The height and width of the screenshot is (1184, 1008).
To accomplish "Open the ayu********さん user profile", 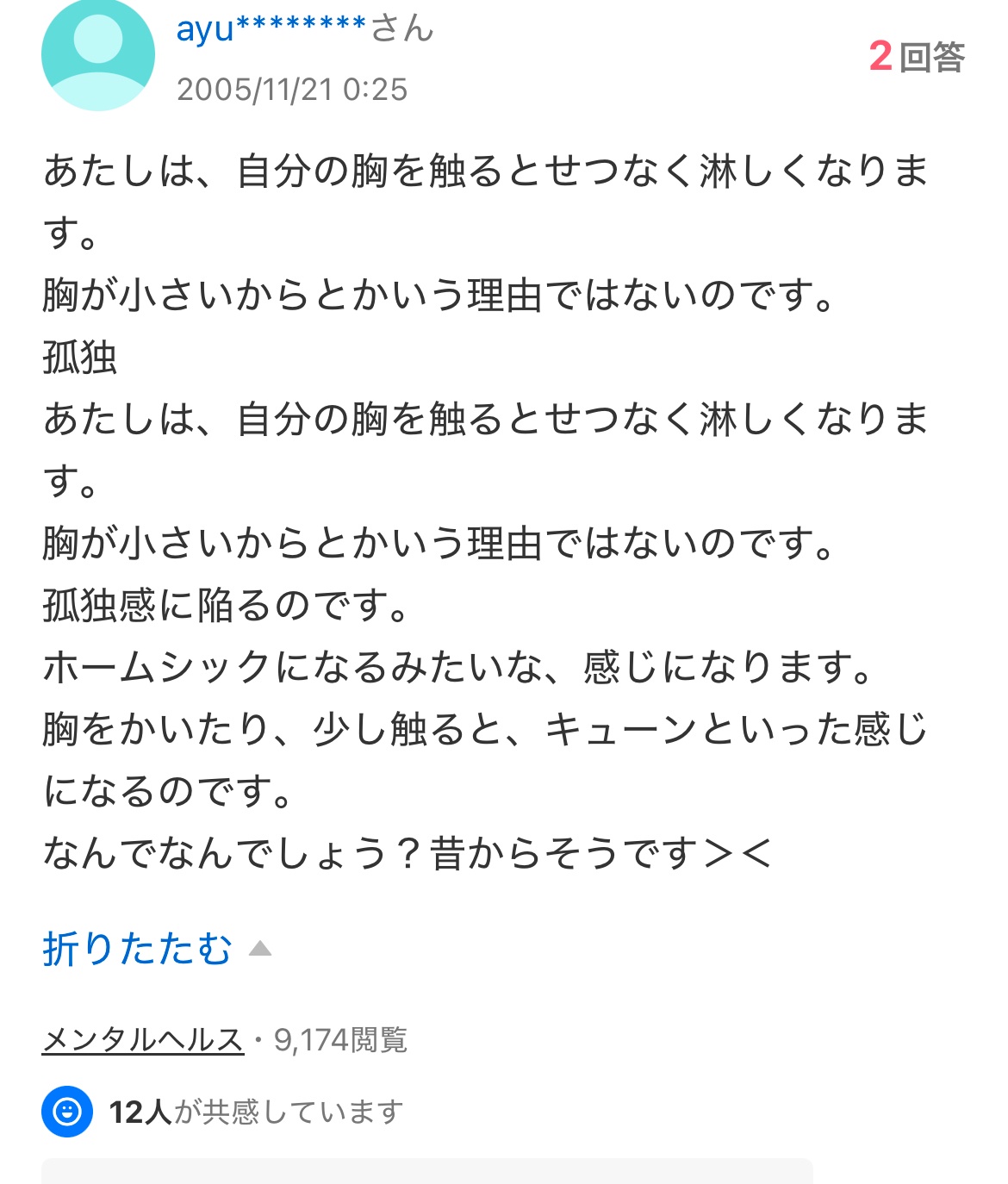I will [x=304, y=28].
